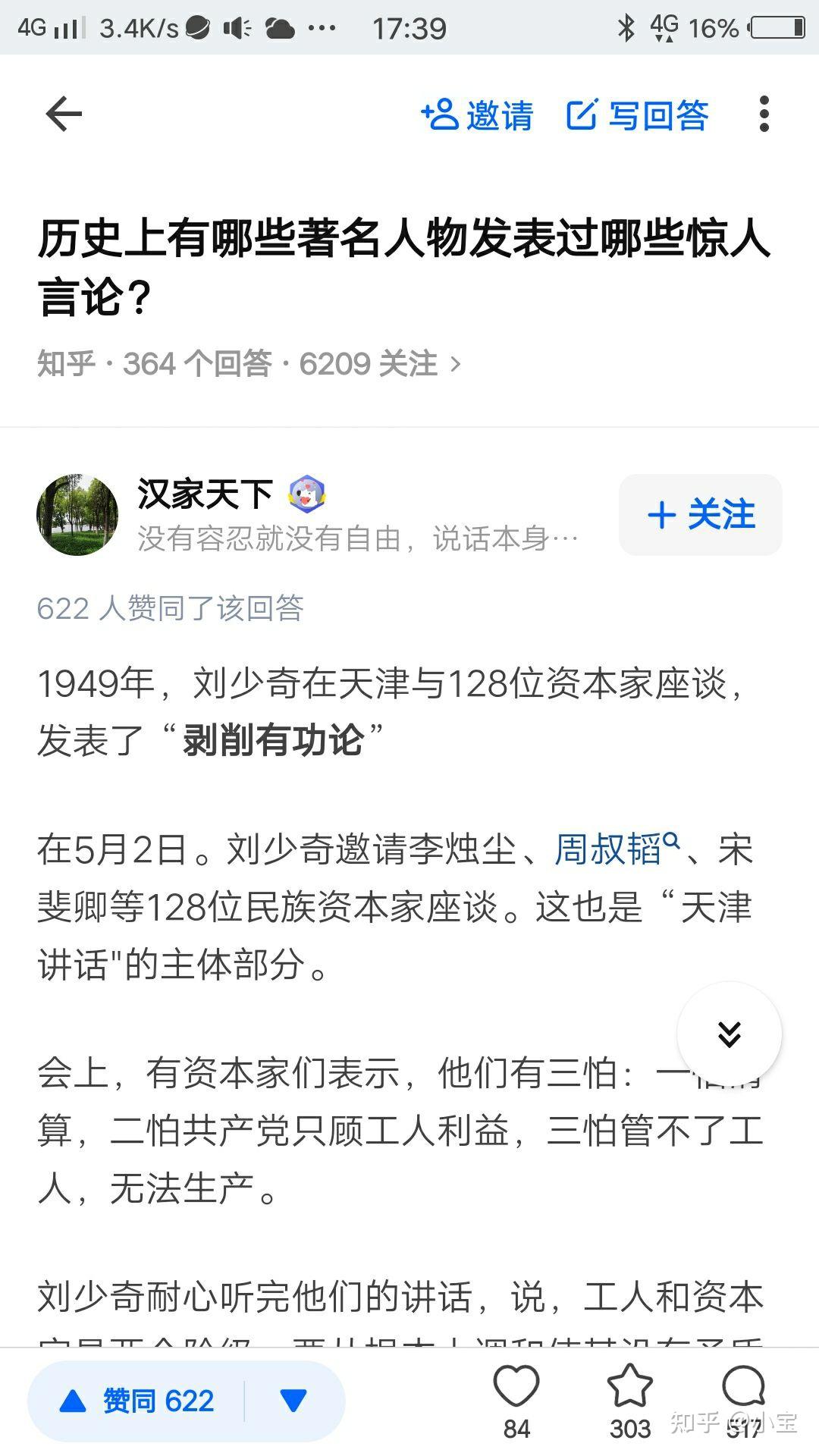The image size is (819, 1456).
Task: Tap 邀请 to invite someone to answer
Action: pyautogui.click(x=477, y=115)
